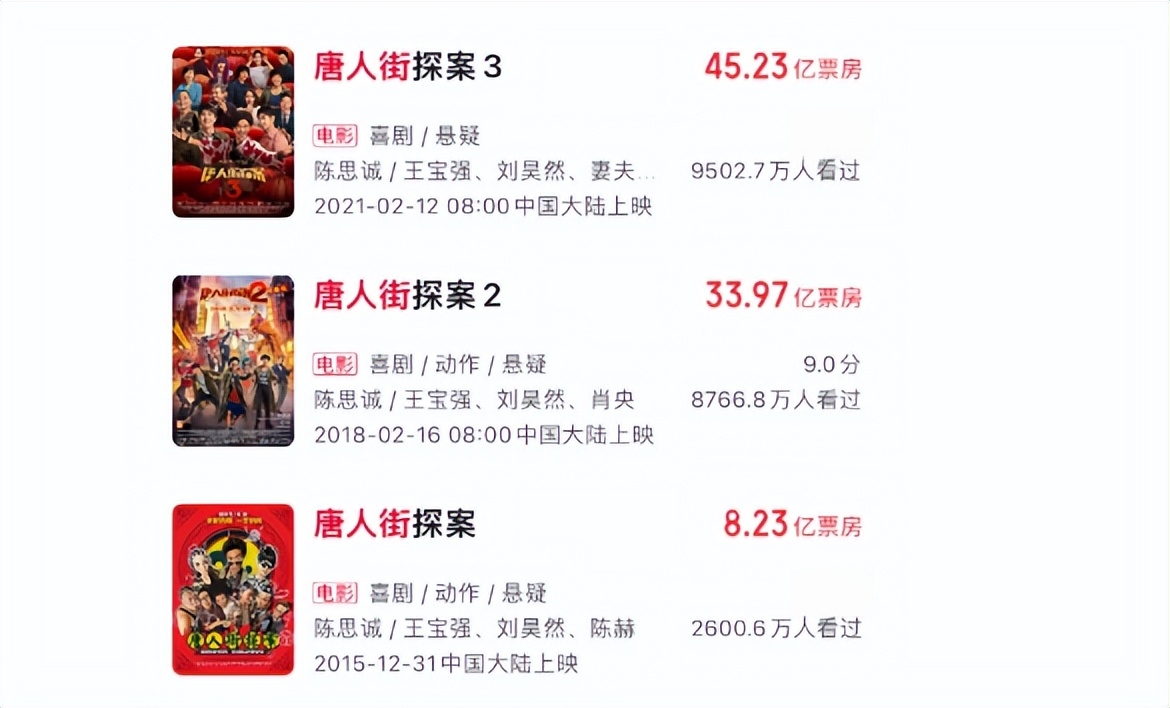Open the 唐人街探案 2 movie entry

pyautogui.click(x=407, y=296)
